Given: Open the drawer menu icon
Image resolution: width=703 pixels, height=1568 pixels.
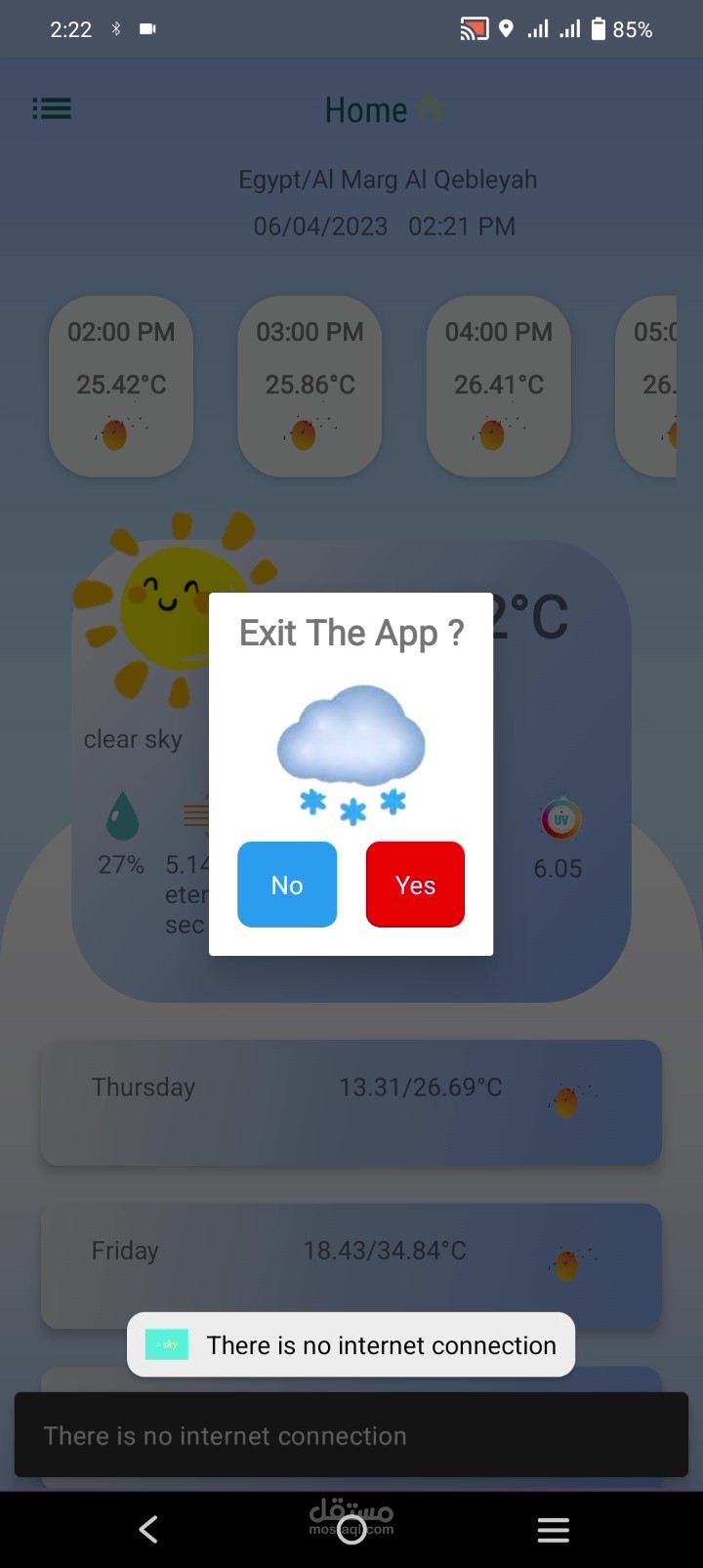Looking at the screenshot, I should click(x=52, y=108).
